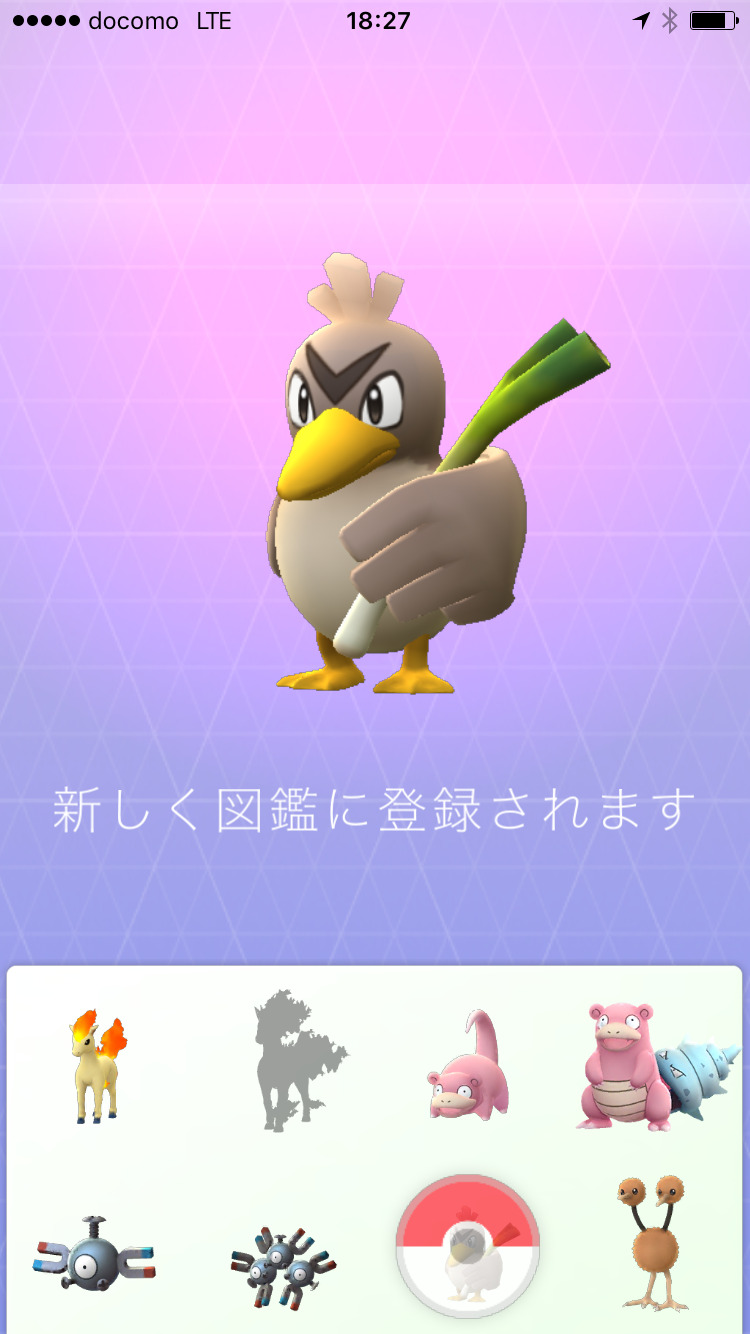Open Ponyta's Pokédex entry
Viewport: 750px width, 1334px height.
97,1066
